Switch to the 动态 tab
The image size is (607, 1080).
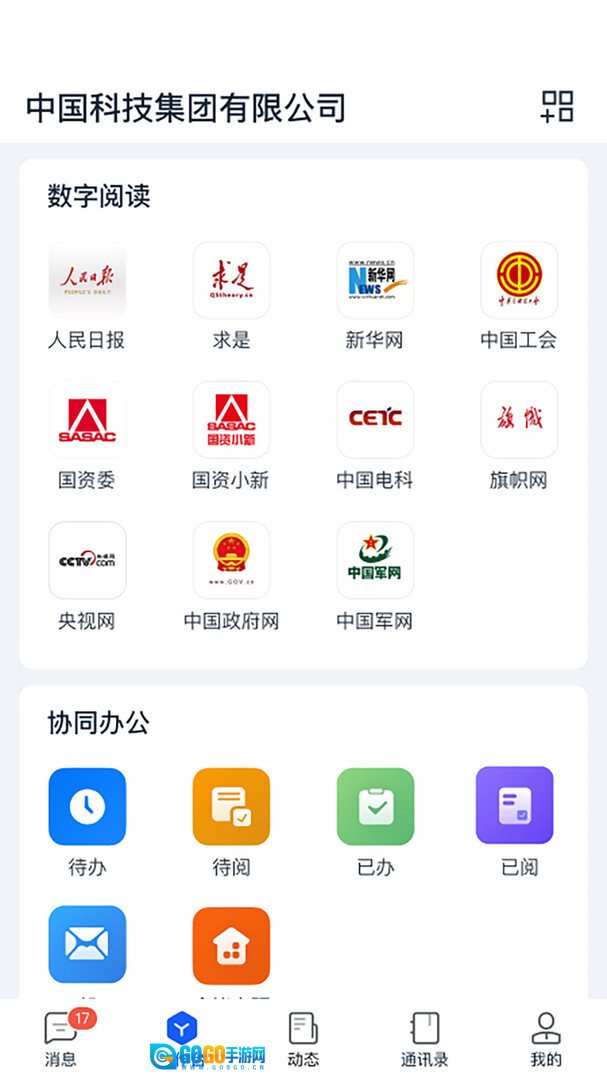[303, 1038]
